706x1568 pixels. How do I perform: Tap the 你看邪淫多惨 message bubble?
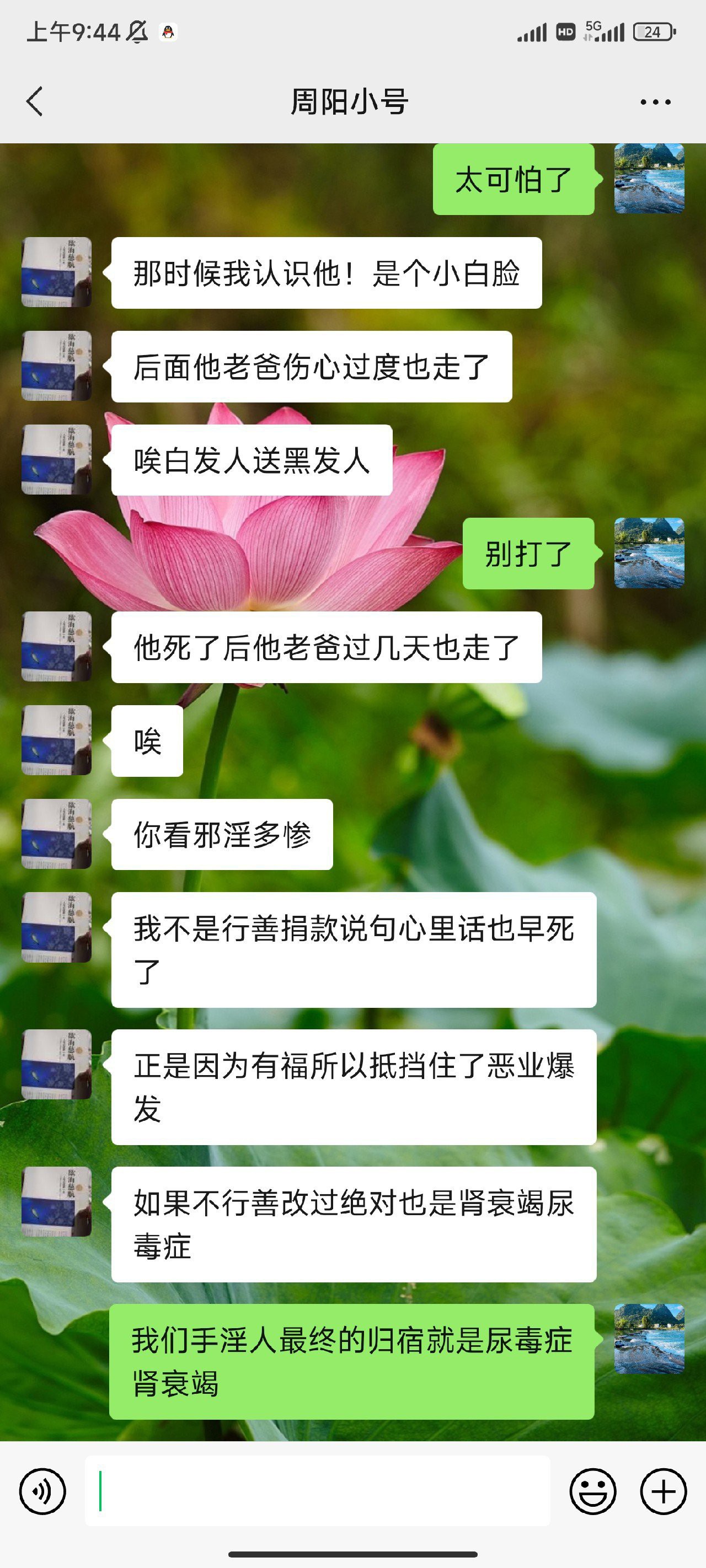223,835
